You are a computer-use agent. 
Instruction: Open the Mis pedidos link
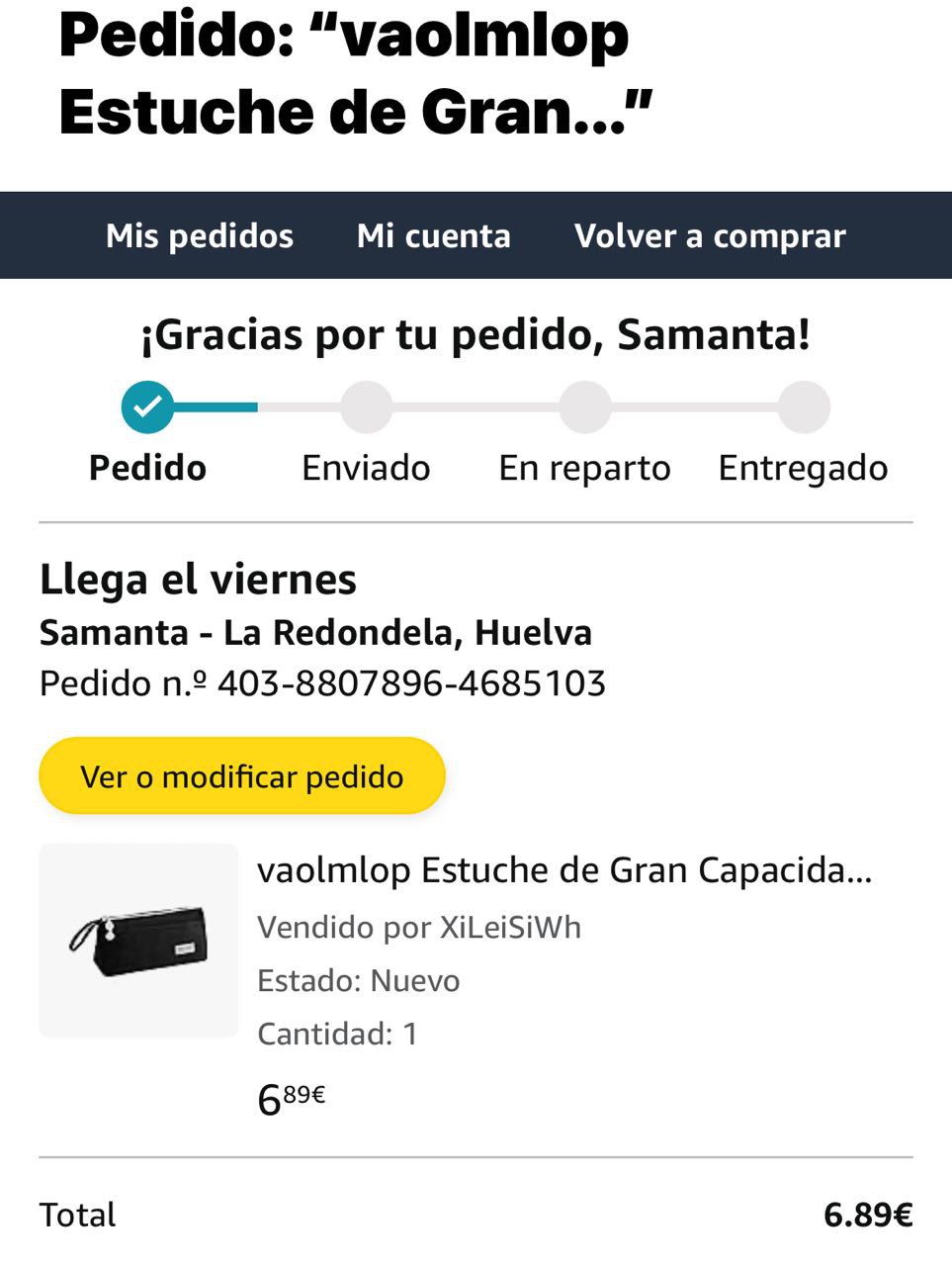(x=200, y=236)
